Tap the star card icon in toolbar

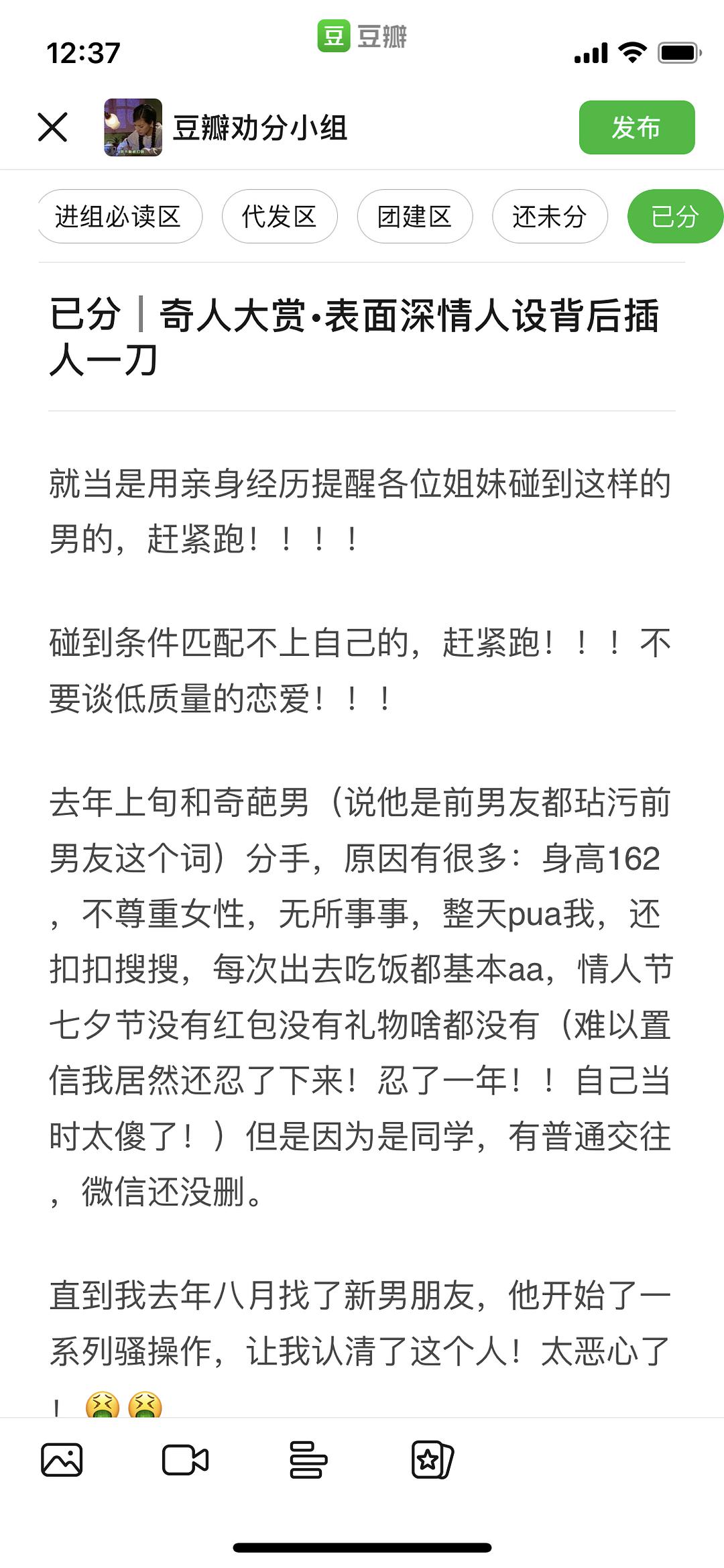432,1459
